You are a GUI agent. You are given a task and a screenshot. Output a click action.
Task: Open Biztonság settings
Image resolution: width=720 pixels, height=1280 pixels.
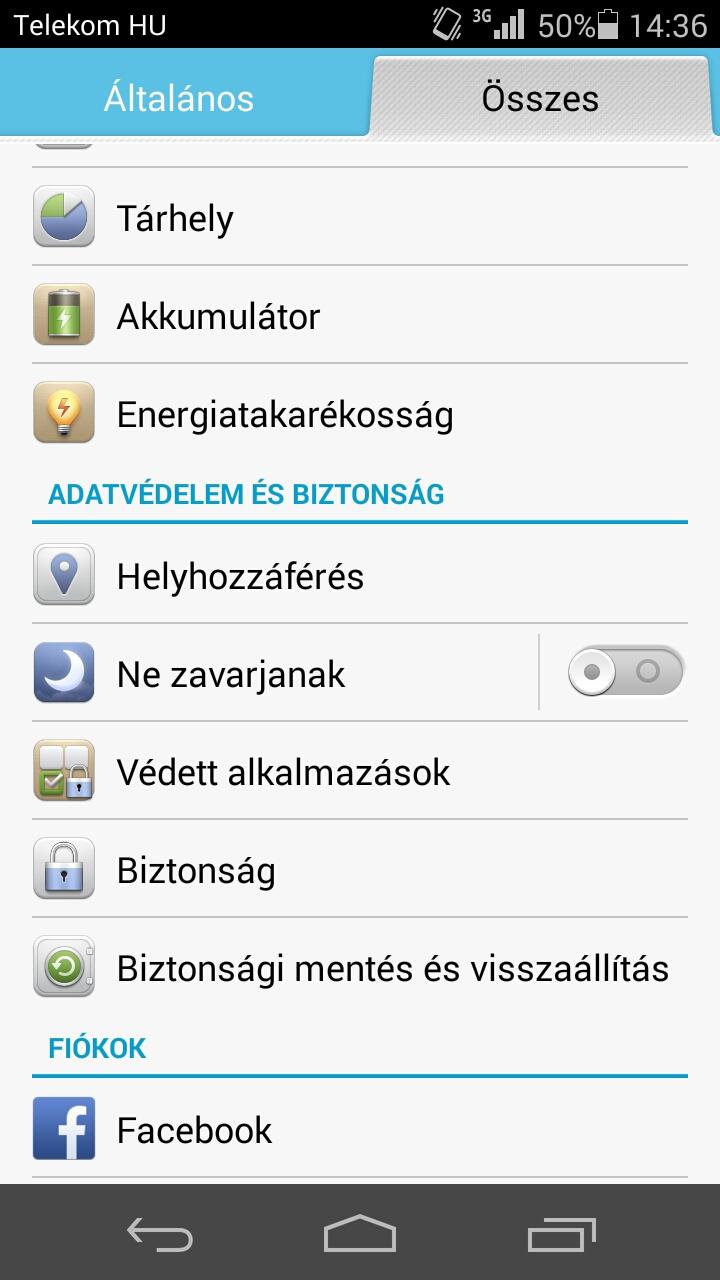(x=360, y=869)
